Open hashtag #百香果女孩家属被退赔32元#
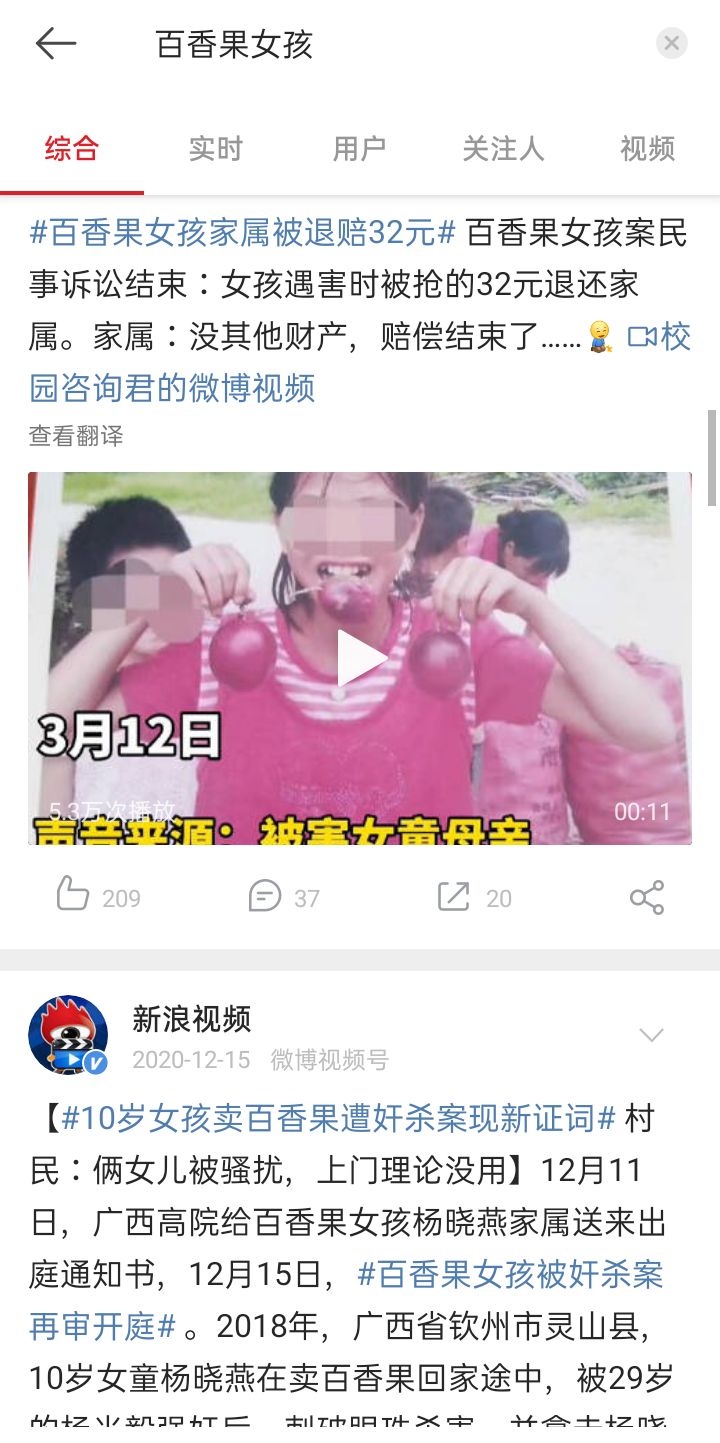This screenshot has width=720, height=1443. pyautogui.click(x=243, y=233)
